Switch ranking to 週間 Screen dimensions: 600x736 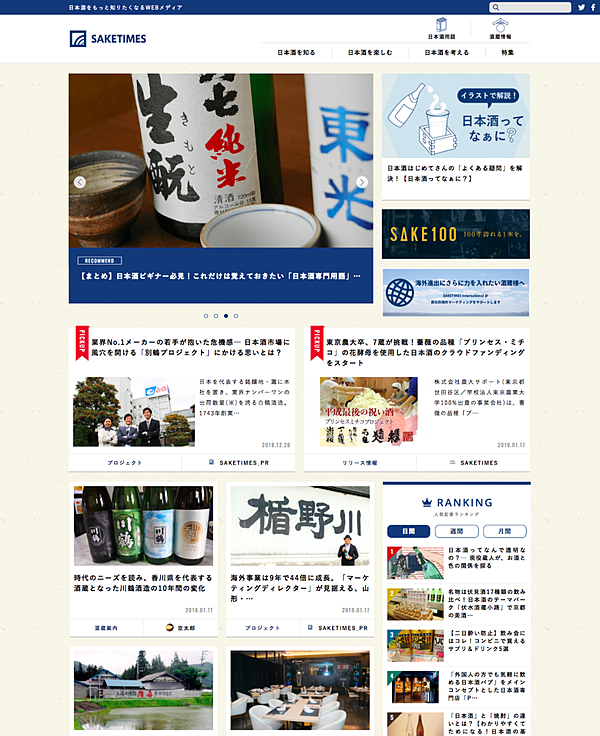pyautogui.click(x=456, y=531)
